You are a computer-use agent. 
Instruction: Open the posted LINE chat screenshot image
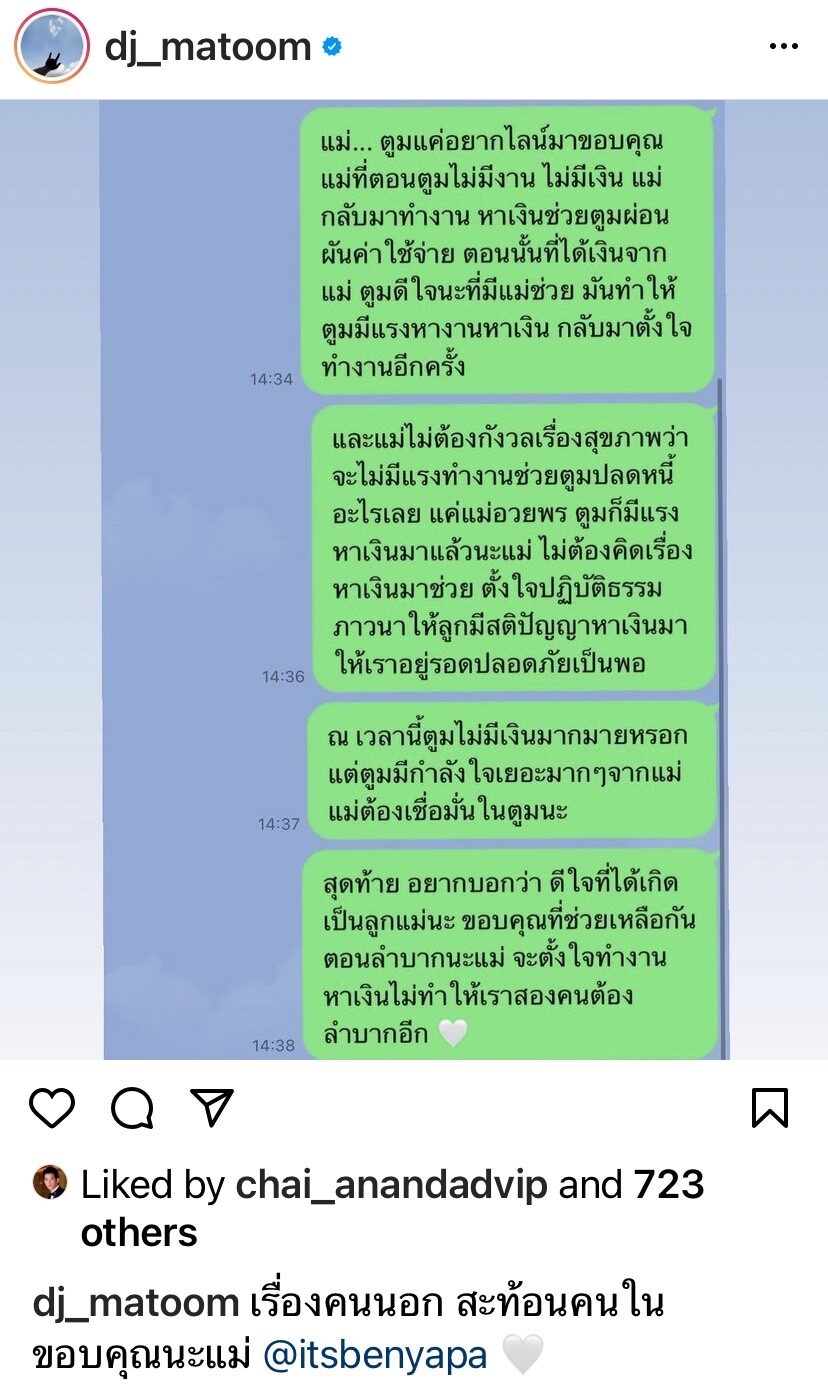414,580
